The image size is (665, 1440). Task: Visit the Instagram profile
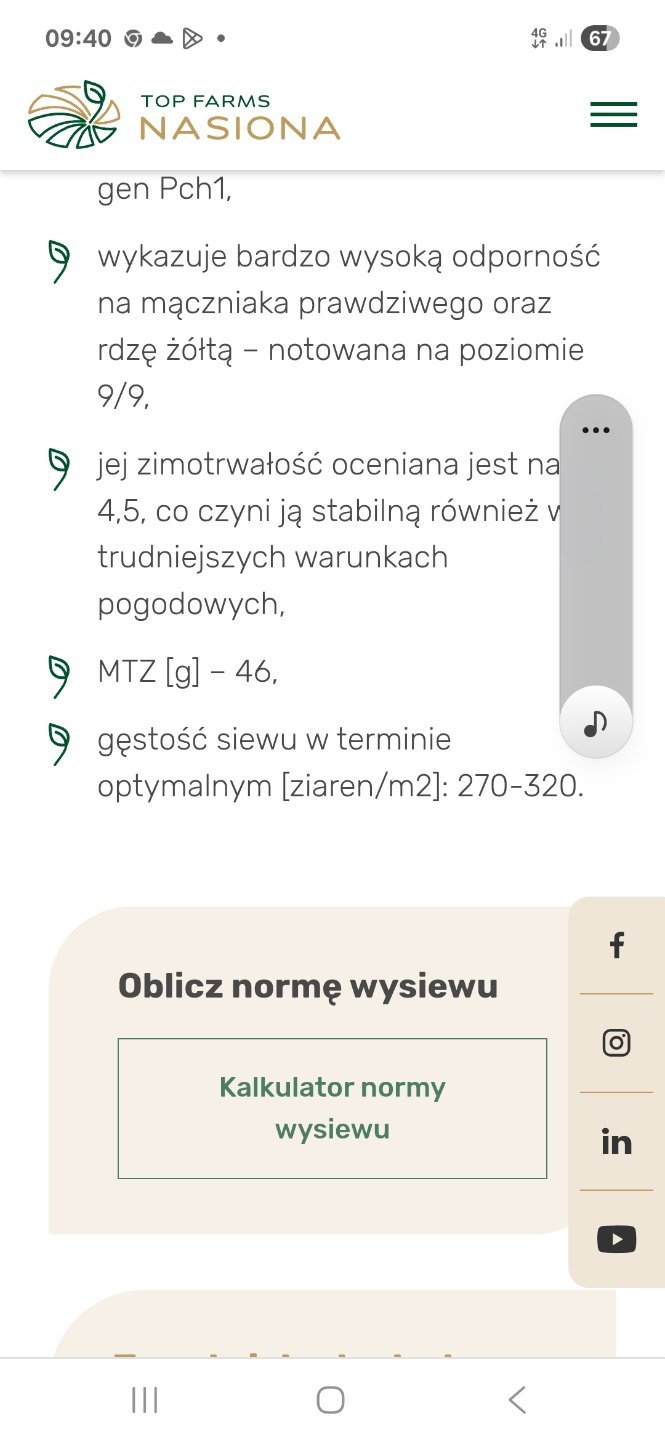617,1043
